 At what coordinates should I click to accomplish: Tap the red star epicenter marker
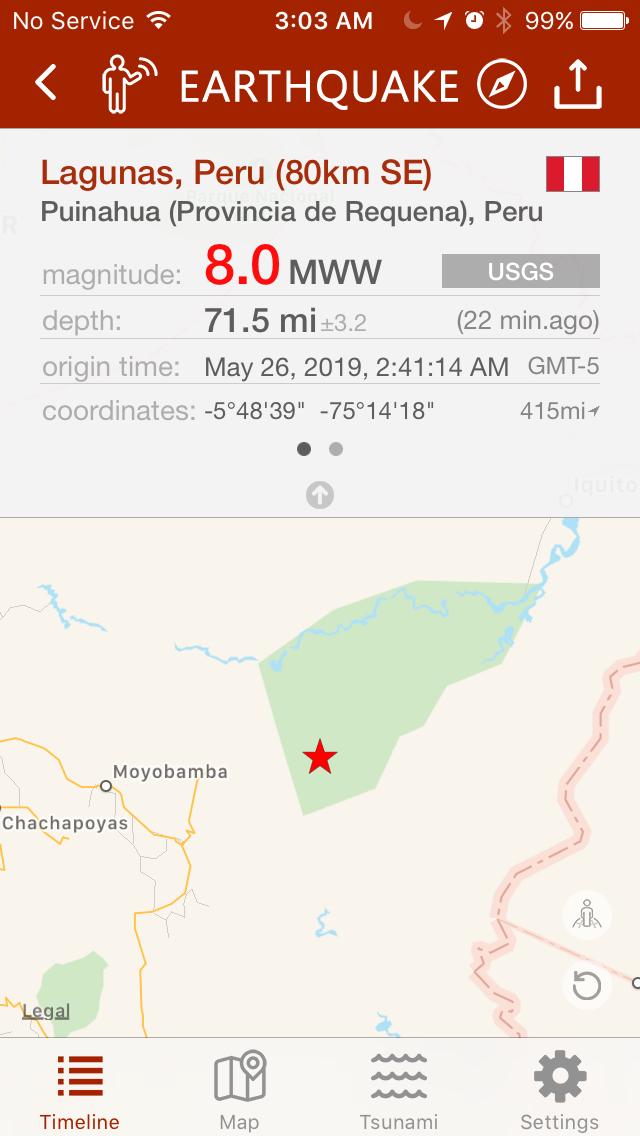320,757
